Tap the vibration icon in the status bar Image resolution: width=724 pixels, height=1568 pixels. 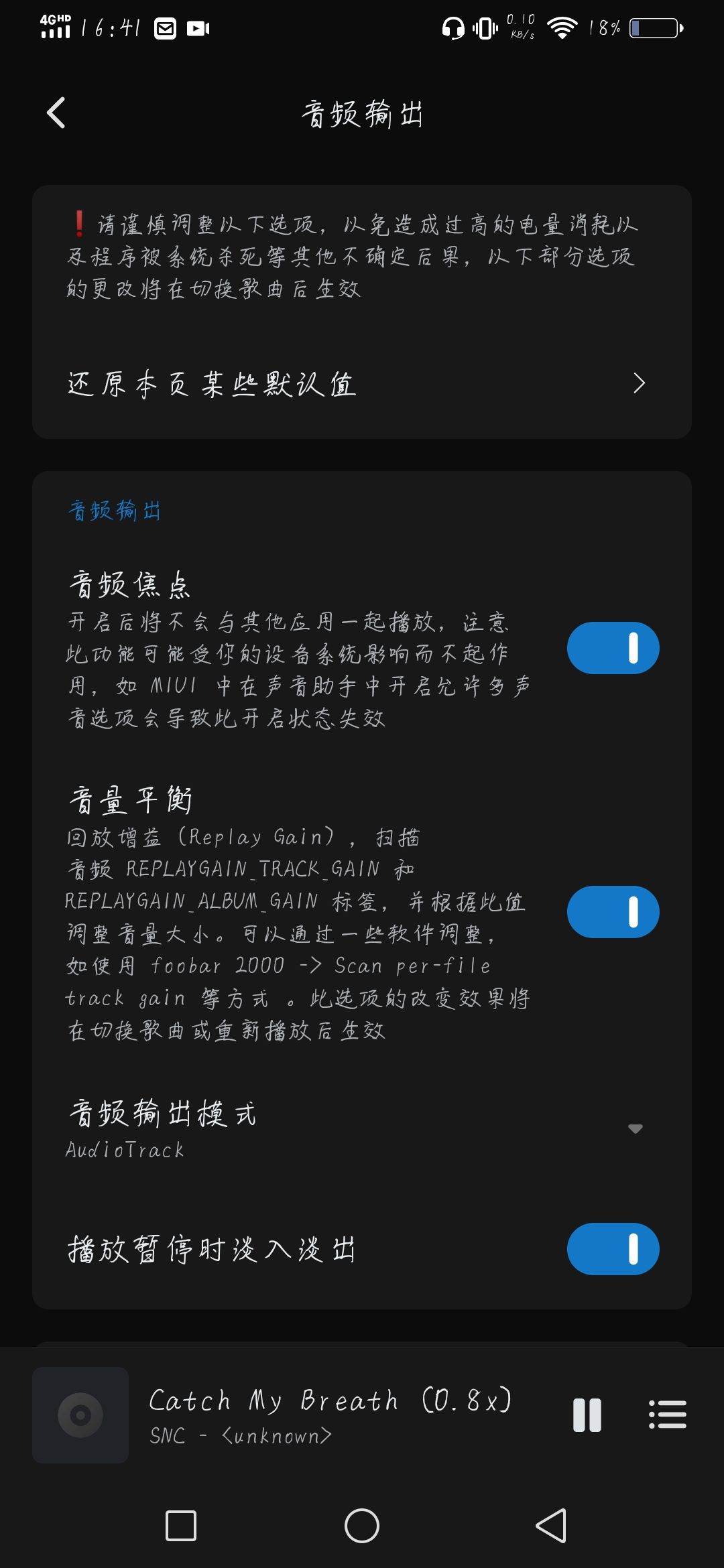484,27
